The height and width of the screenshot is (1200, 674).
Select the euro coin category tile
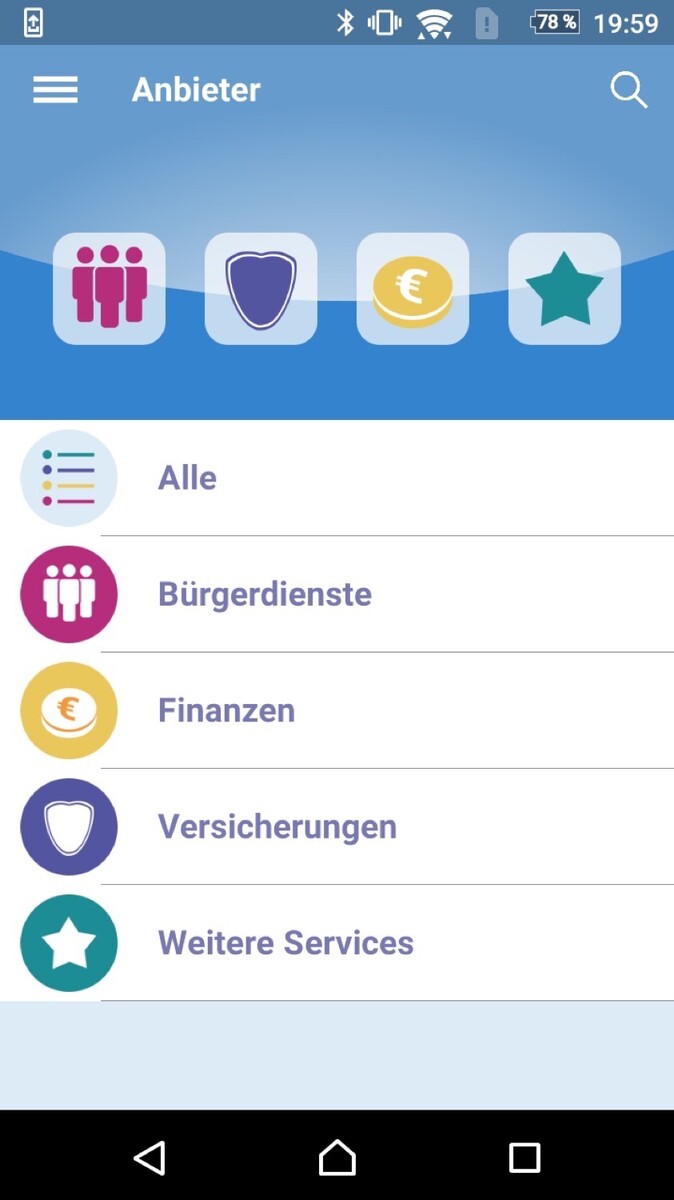[413, 289]
